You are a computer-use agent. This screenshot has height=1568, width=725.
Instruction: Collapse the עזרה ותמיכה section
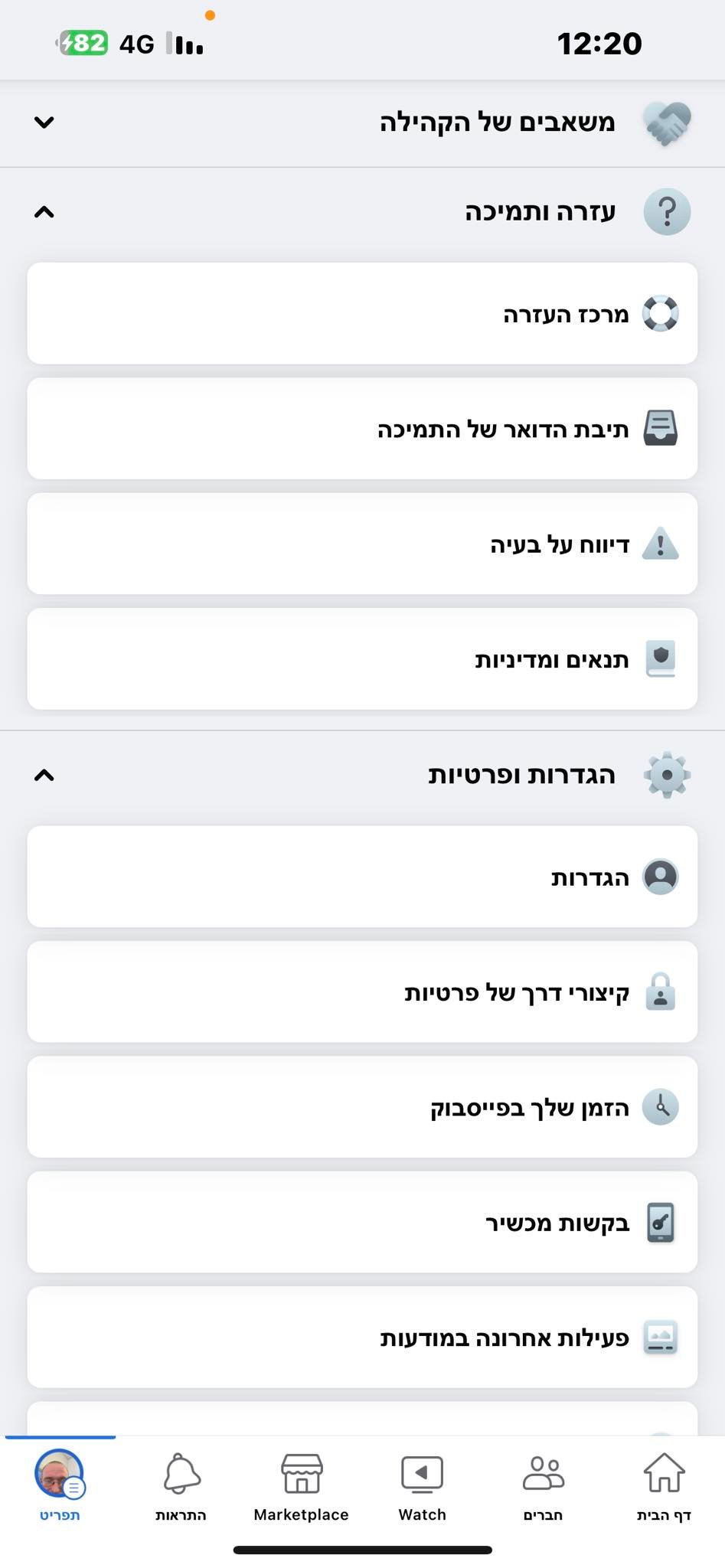[362, 211]
